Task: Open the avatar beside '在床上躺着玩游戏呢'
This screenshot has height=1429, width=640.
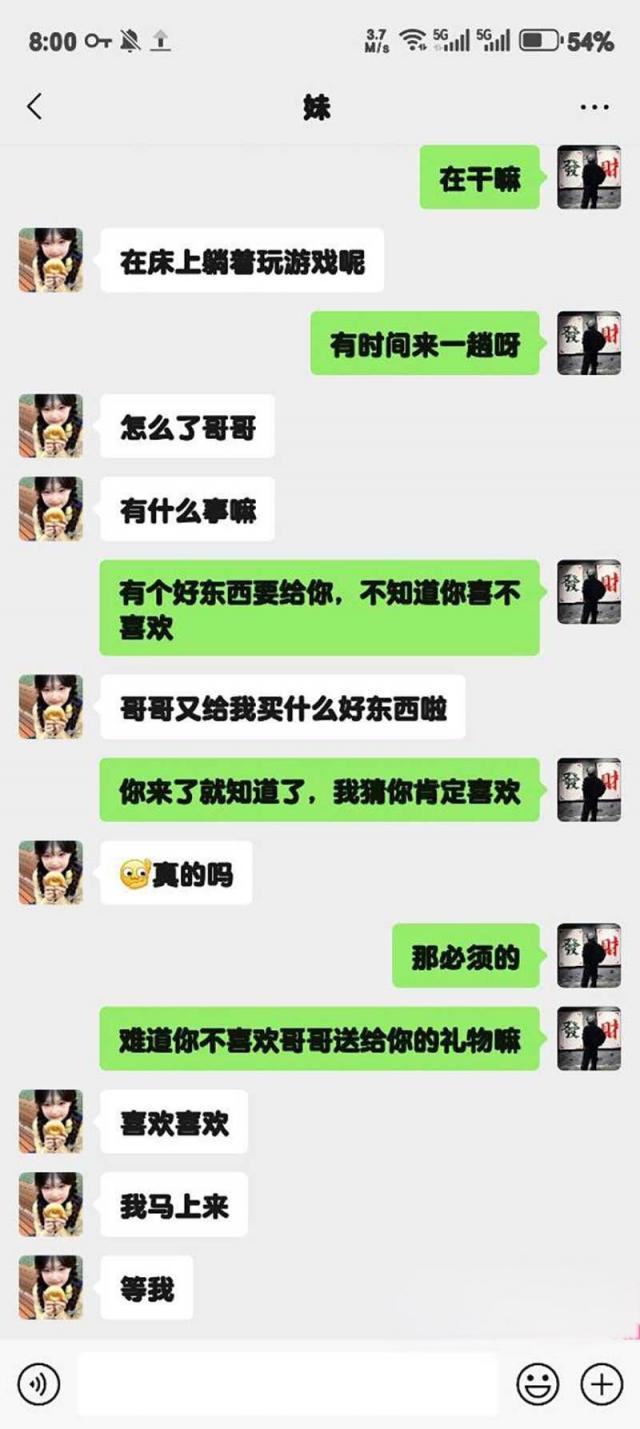Action: [x=51, y=261]
